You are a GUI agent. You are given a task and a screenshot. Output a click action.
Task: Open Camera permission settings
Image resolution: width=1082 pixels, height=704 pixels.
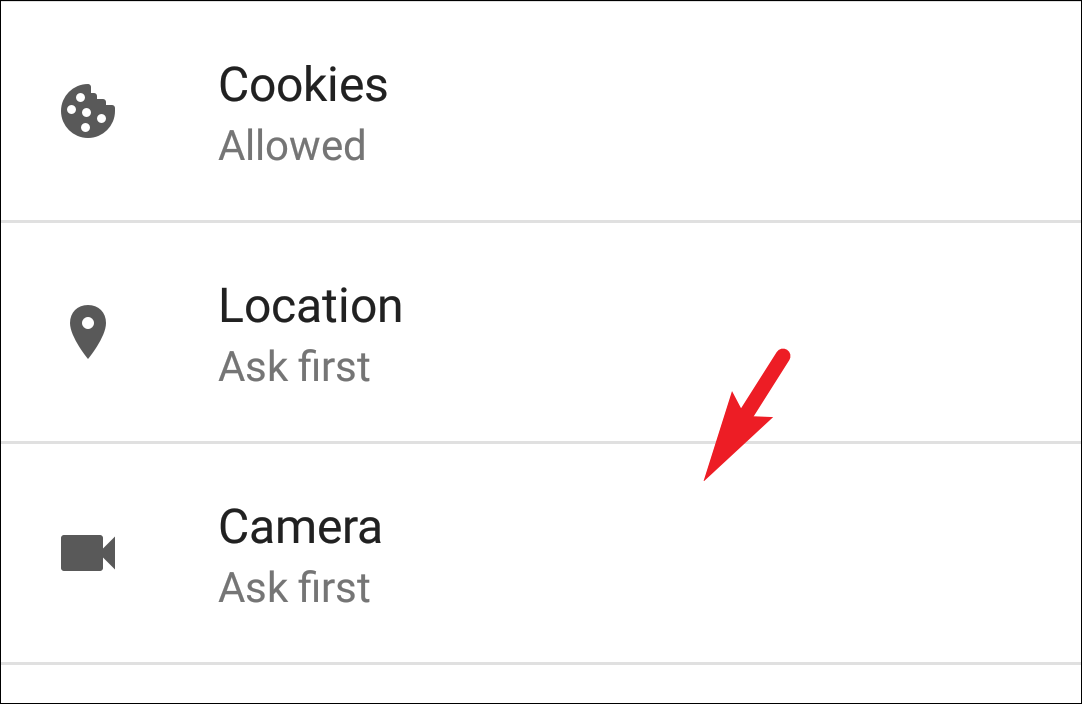(300, 553)
